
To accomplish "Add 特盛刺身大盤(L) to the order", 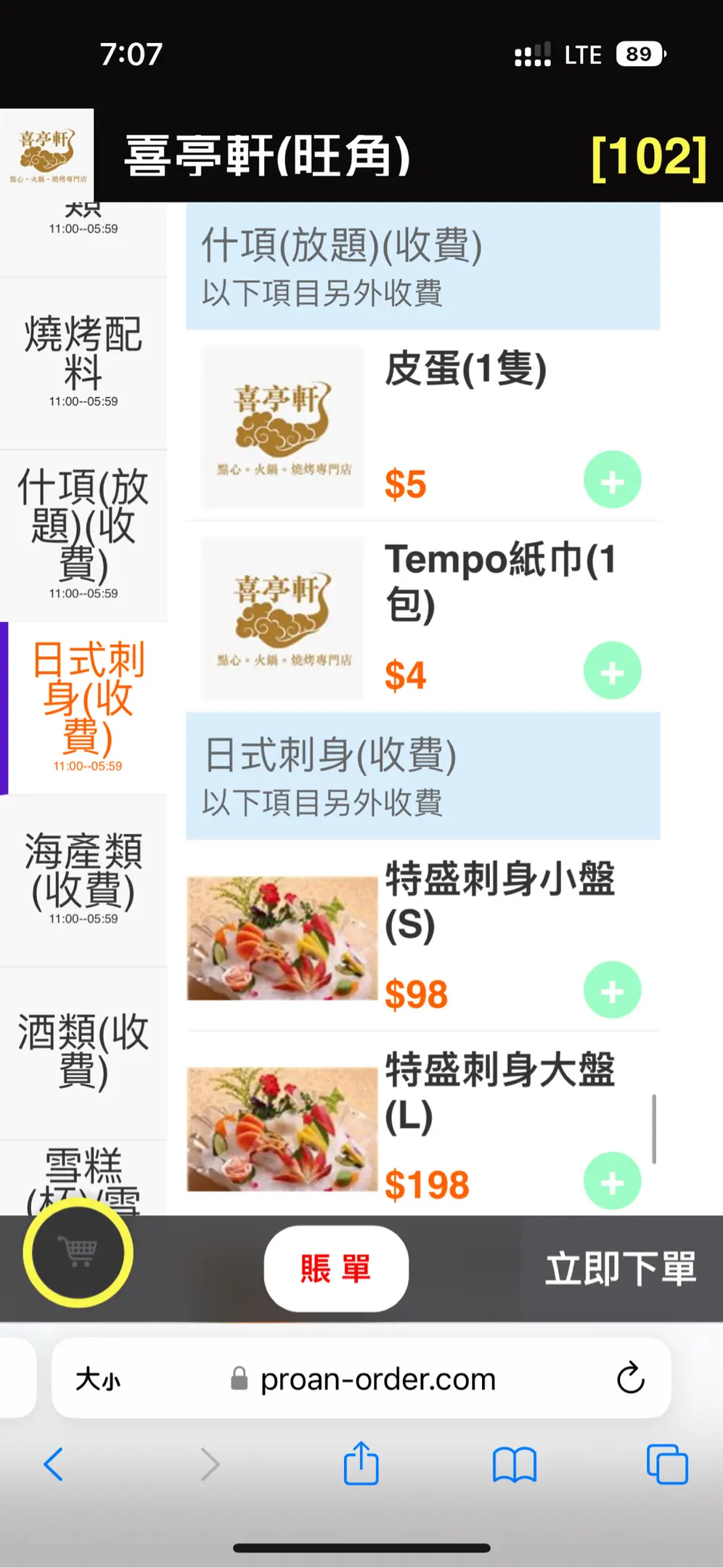I will point(612,1181).
